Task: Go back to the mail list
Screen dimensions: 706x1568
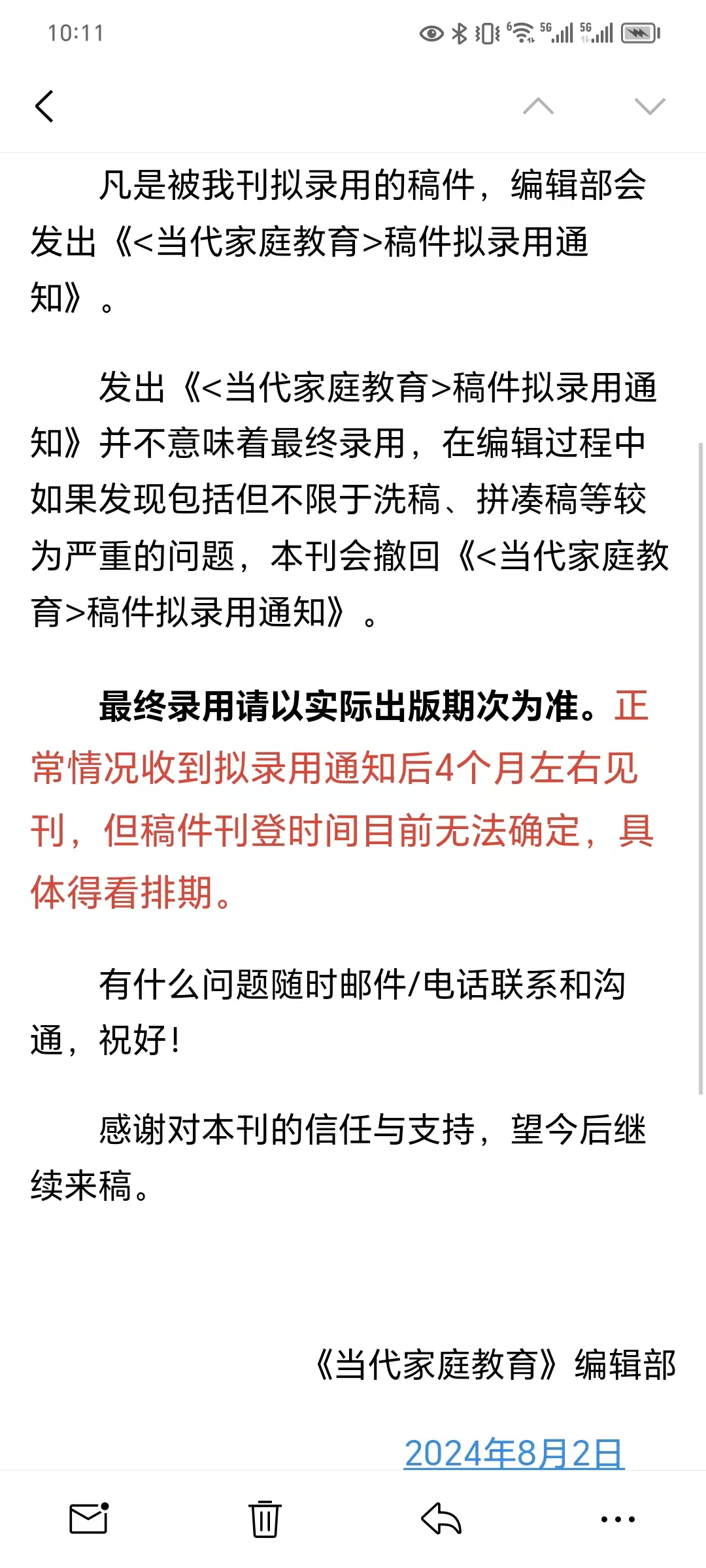Action: (44, 106)
